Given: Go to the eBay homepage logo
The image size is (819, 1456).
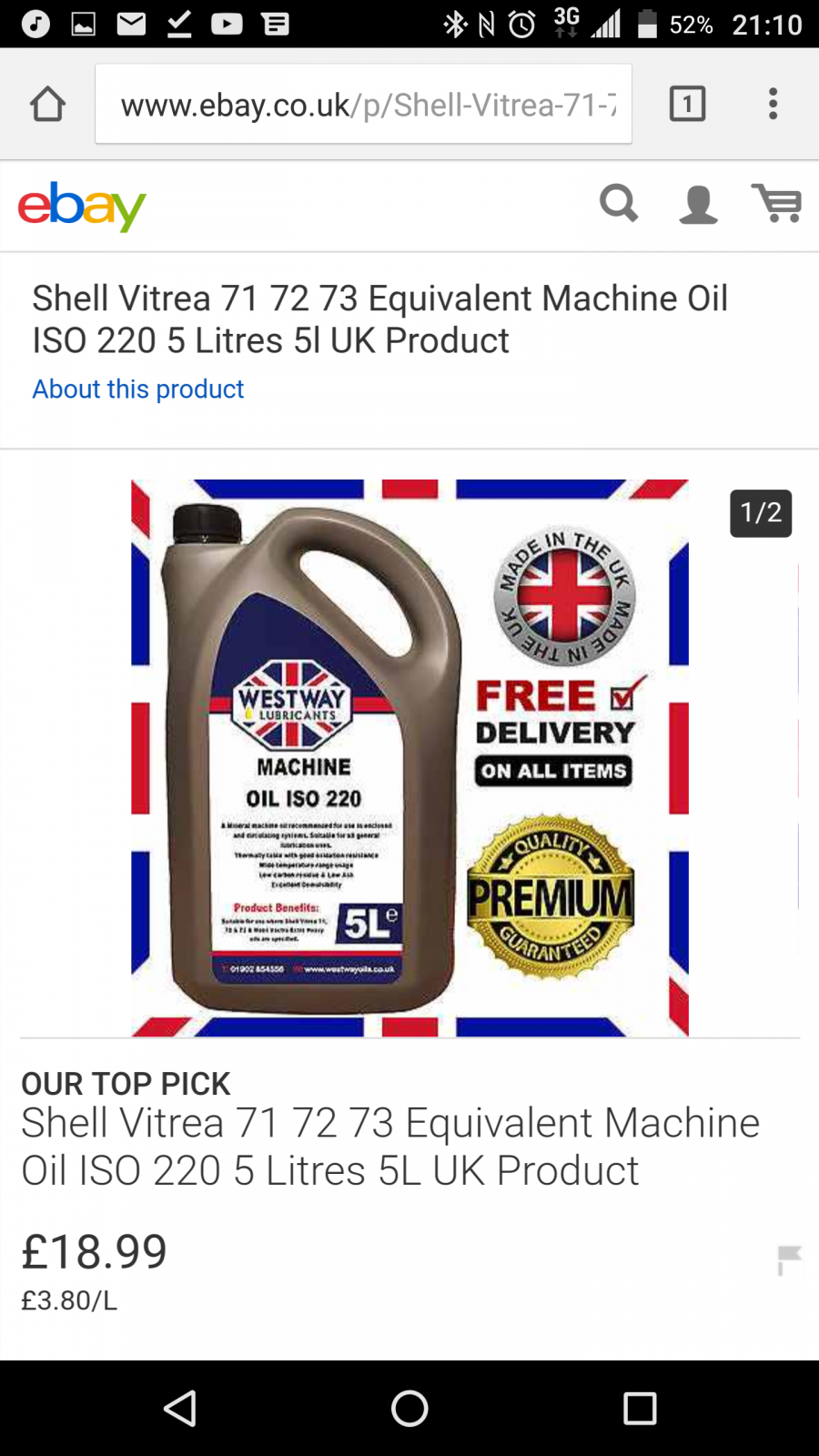Looking at the screenshot, I should [82, 207].
